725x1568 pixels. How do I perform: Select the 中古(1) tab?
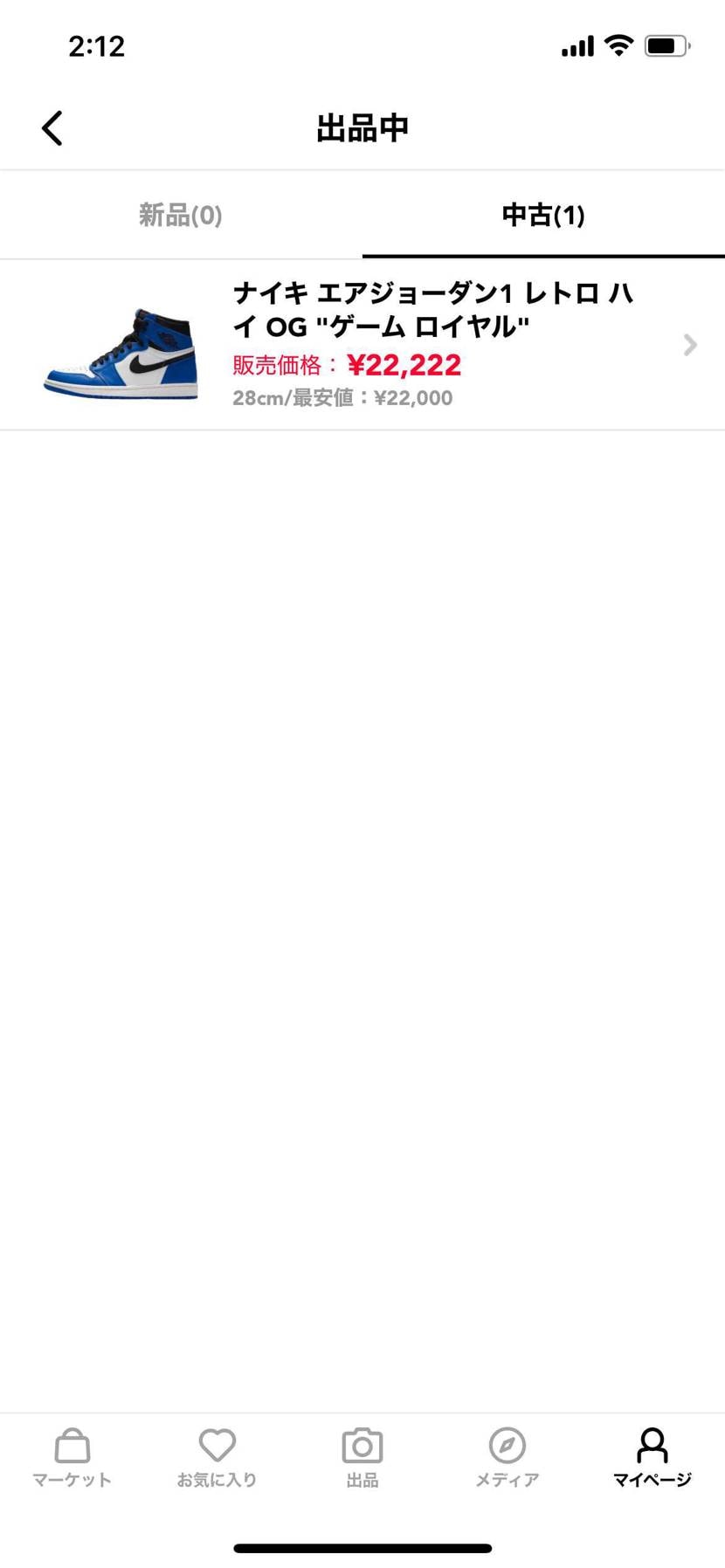tap(542, 215)
